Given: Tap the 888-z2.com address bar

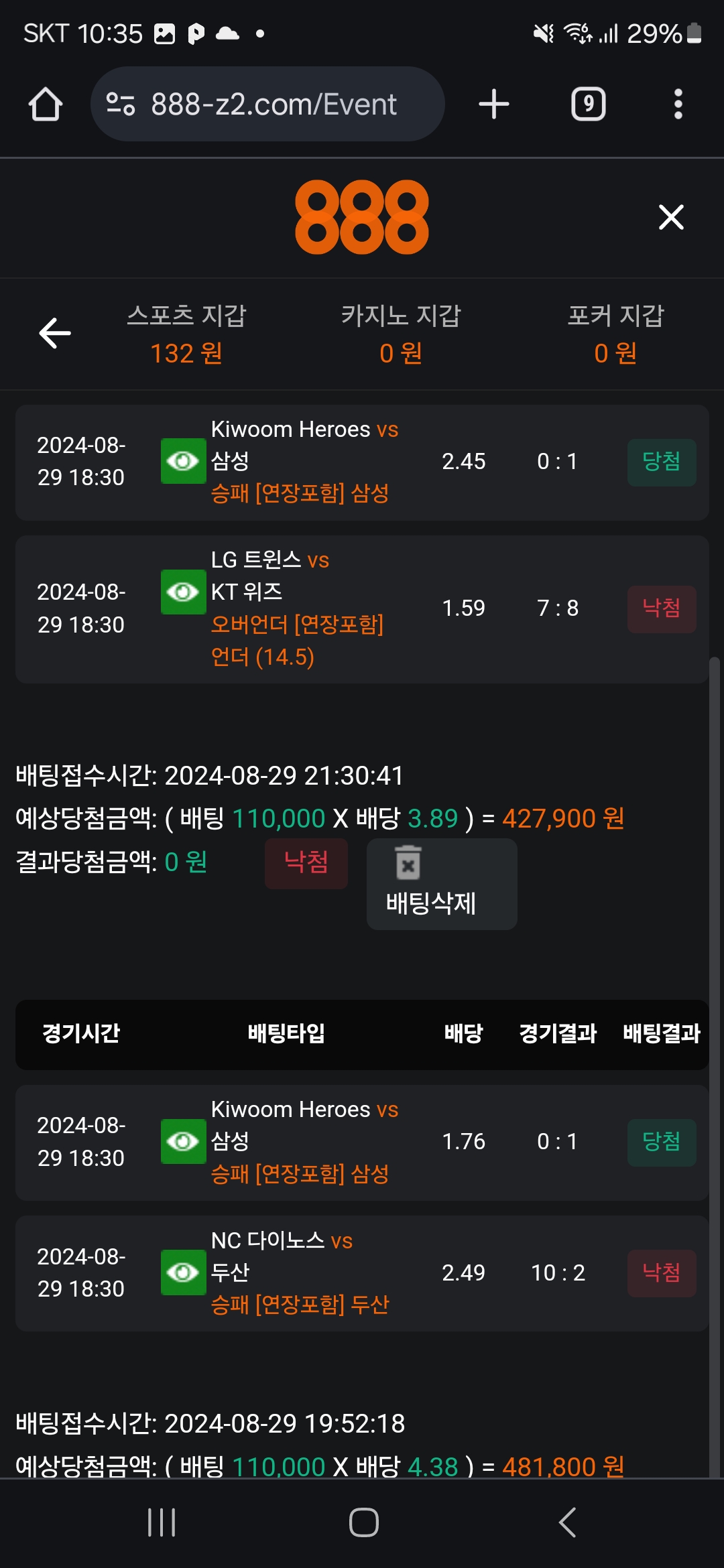Looking at the screenshot, I should (x=268, y=105).
